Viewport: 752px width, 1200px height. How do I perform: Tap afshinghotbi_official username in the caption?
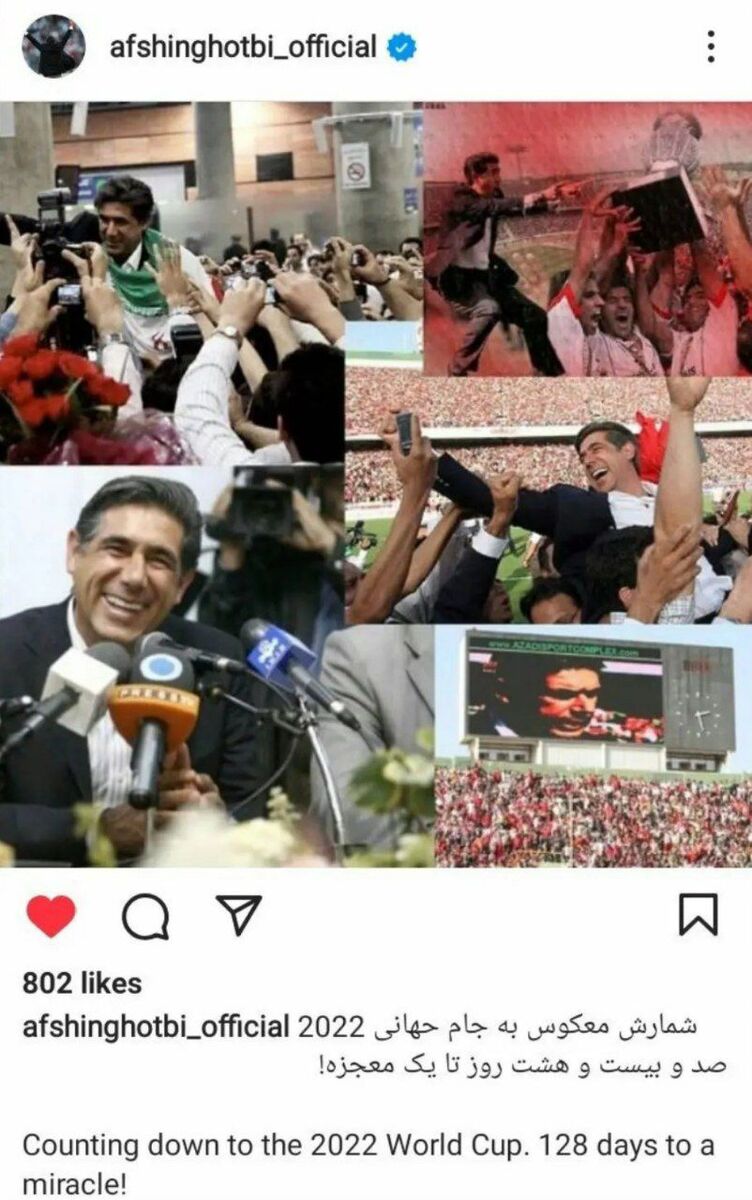tap(156, 1027)
